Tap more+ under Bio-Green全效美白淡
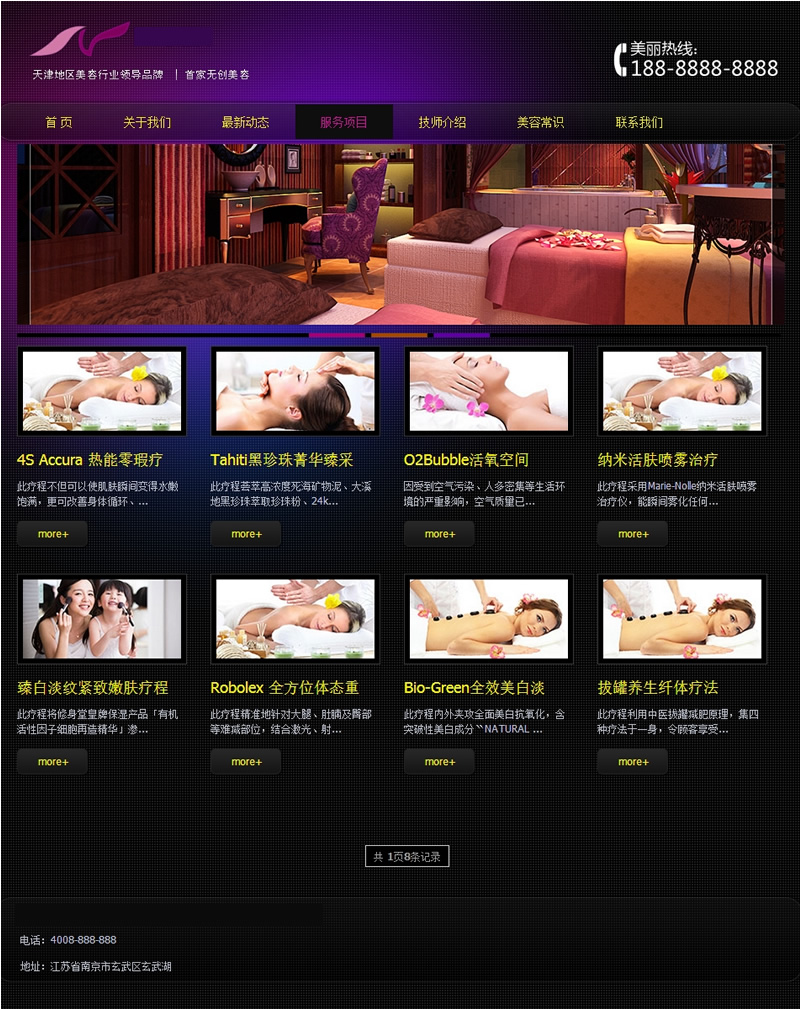800x1009 pixels. (x=439, y=762)
